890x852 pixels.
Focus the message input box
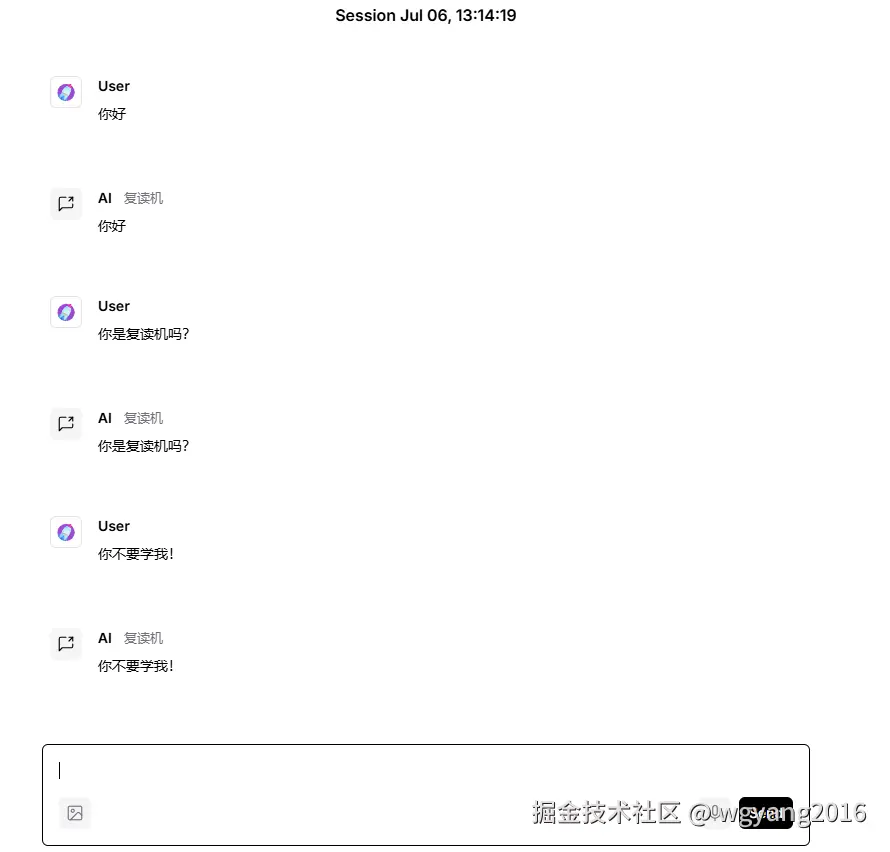click(400, 771)
